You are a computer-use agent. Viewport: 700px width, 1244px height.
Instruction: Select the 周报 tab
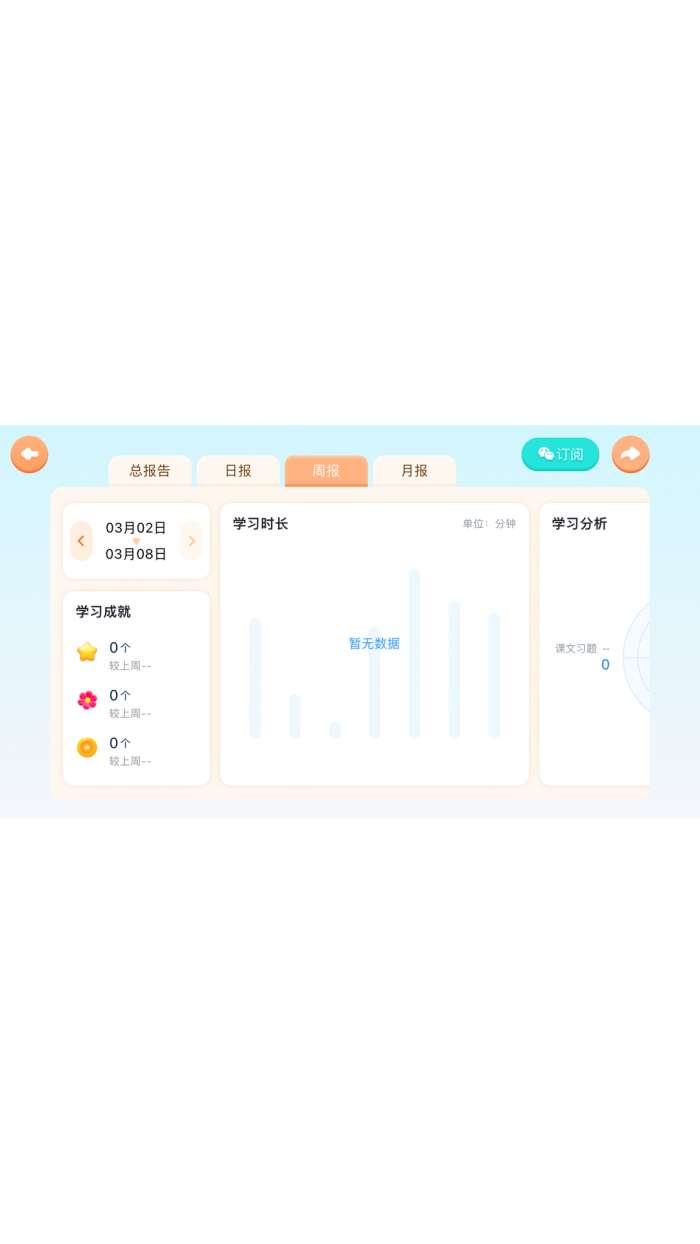click(x=326, y=470)
